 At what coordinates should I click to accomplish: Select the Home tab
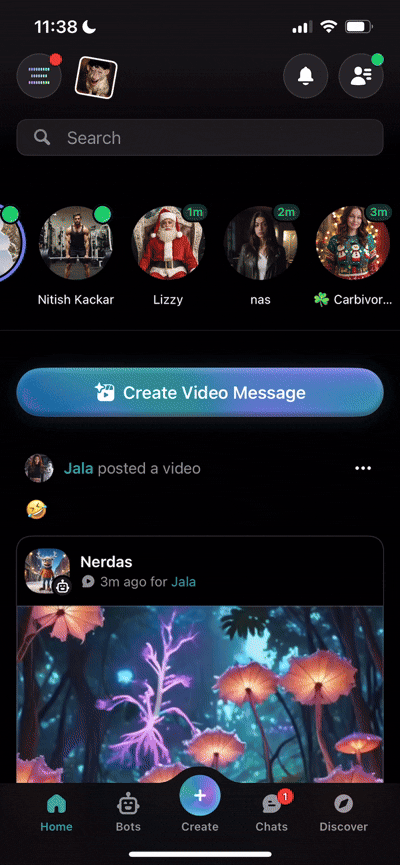tap(56, 813)
